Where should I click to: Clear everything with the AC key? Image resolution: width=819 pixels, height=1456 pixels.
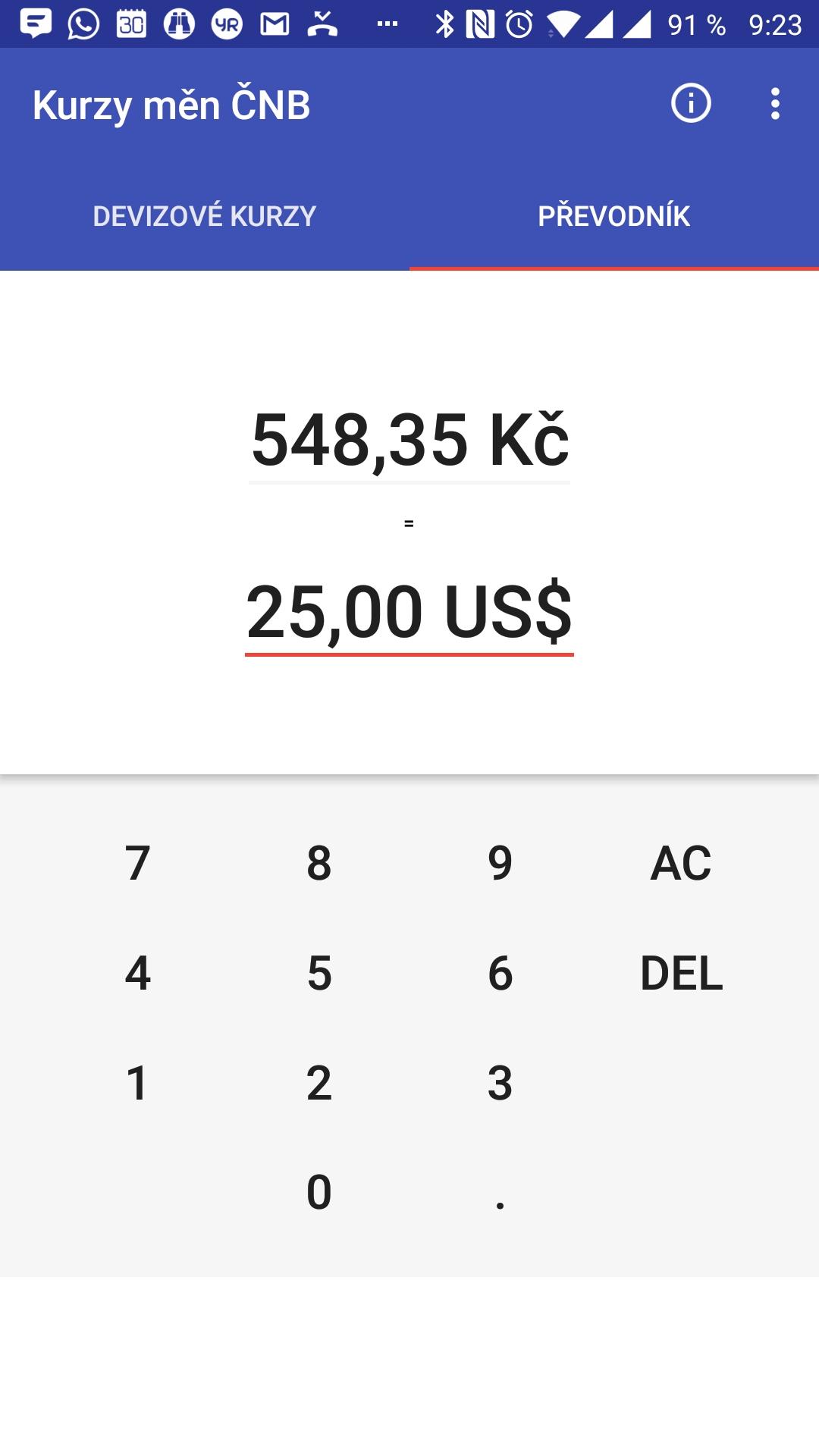pyautogui.click(x=681, y=862)
